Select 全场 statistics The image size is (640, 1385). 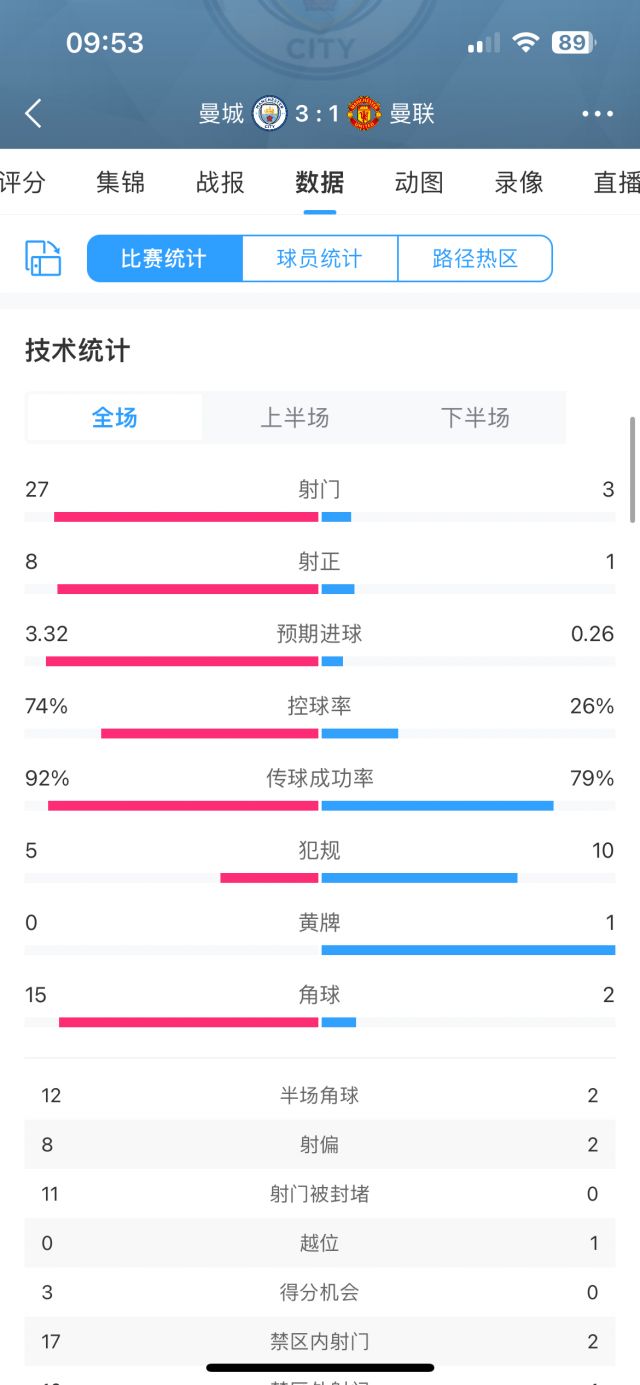tap(115, 418)
